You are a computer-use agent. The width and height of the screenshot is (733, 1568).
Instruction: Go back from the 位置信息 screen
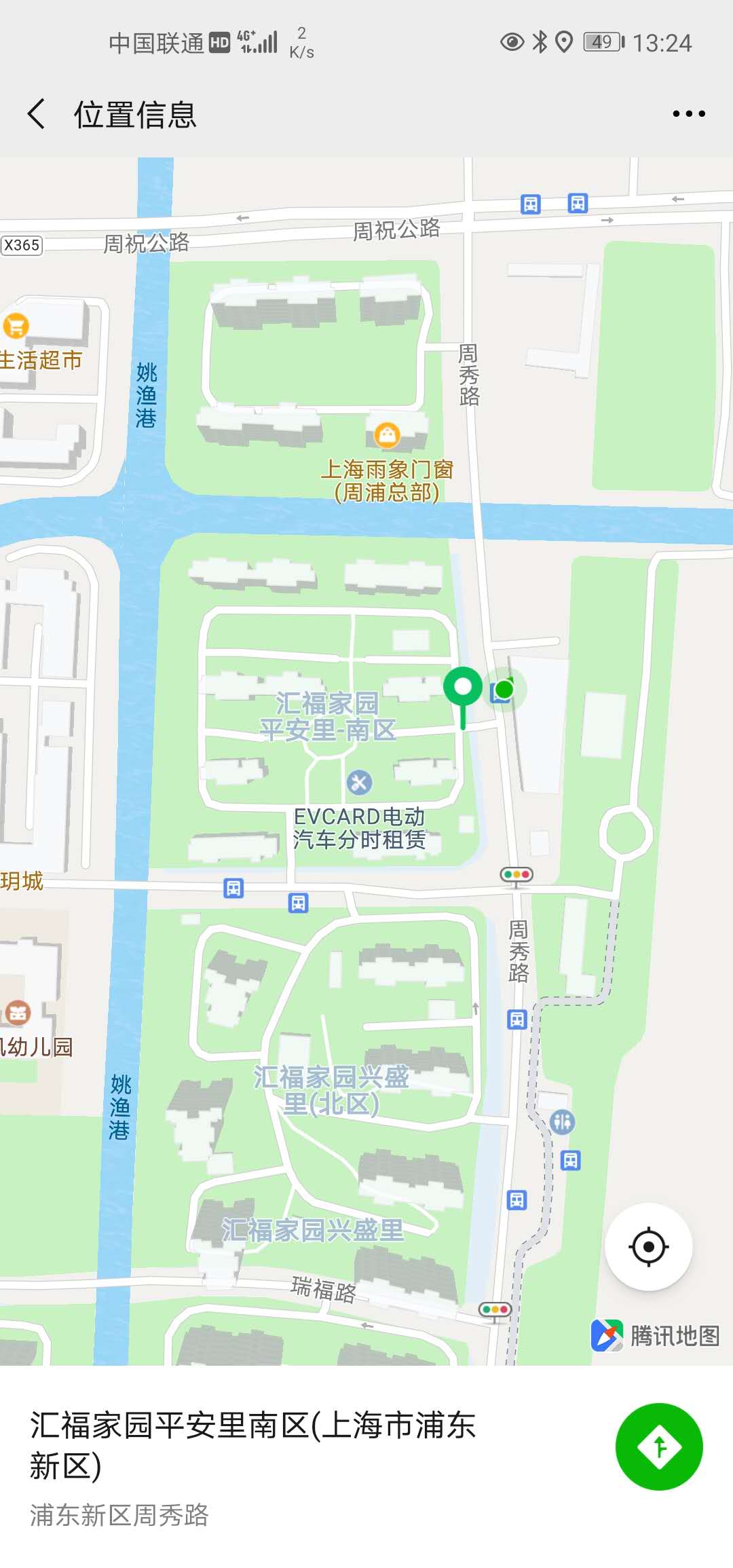click(x=37, y=113)
